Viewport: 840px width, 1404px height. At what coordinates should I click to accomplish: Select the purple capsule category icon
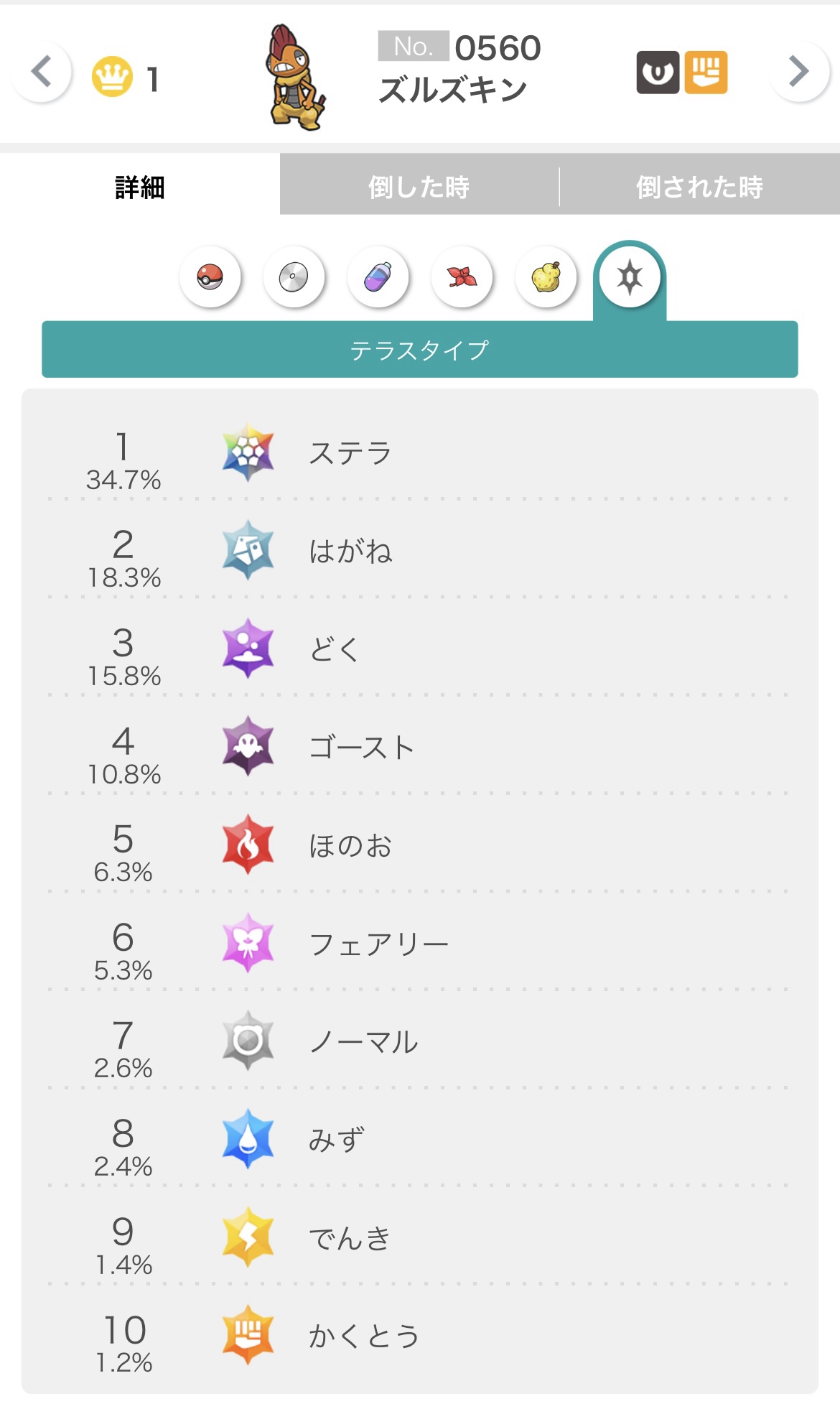coord(378,277)
